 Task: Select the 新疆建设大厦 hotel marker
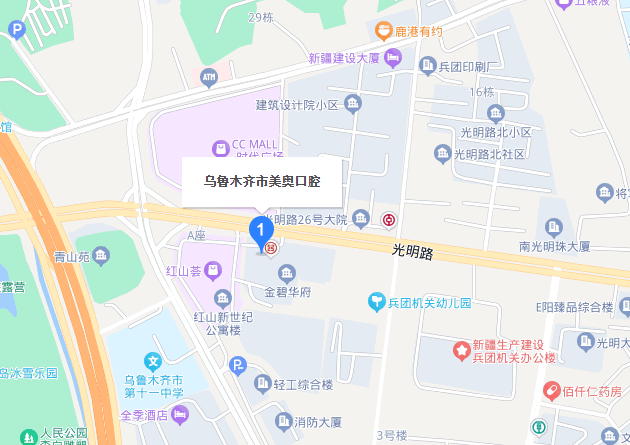click(x=394, y=59)
